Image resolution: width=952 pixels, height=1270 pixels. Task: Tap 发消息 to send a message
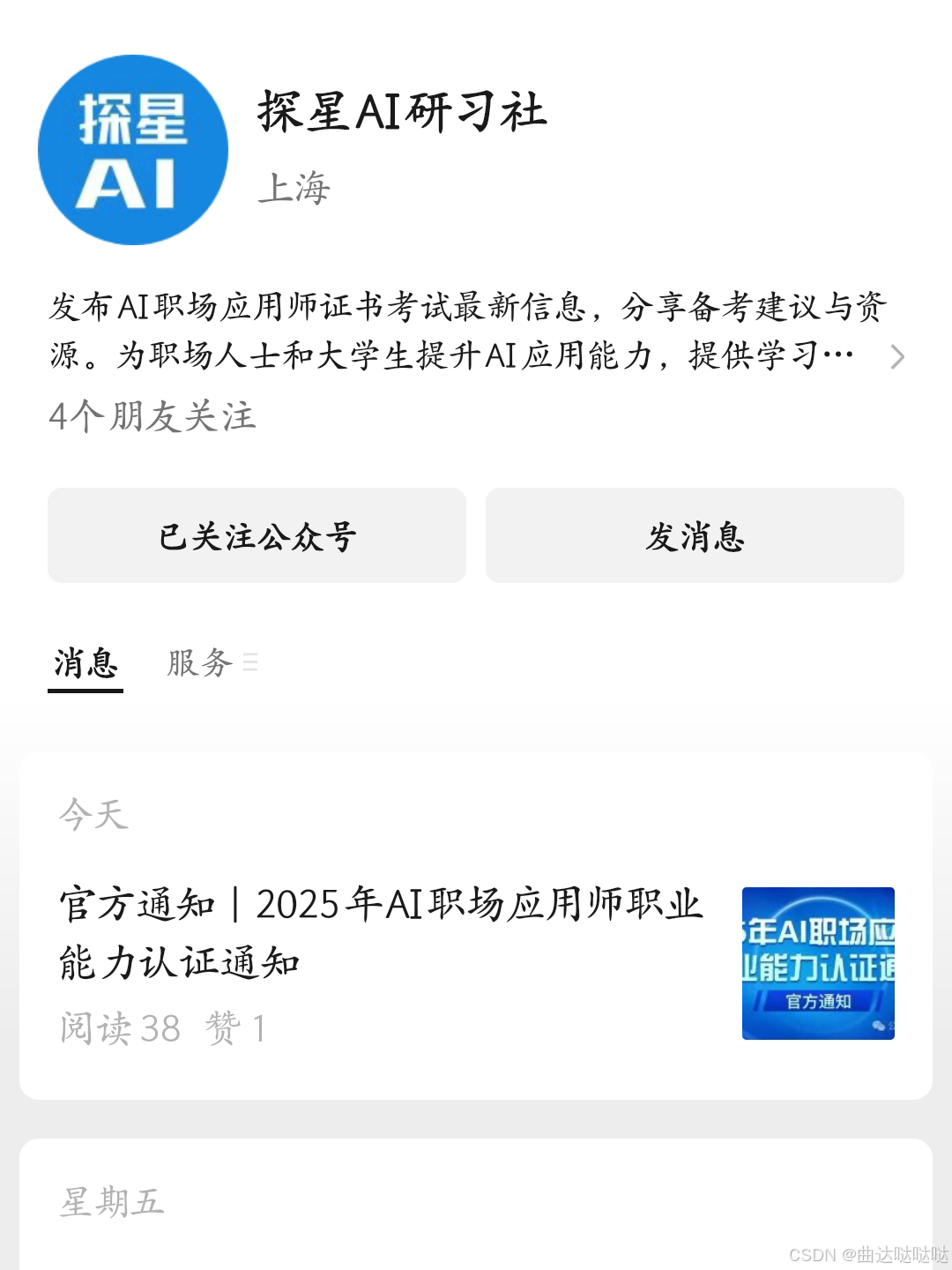[x=695, y=535]
